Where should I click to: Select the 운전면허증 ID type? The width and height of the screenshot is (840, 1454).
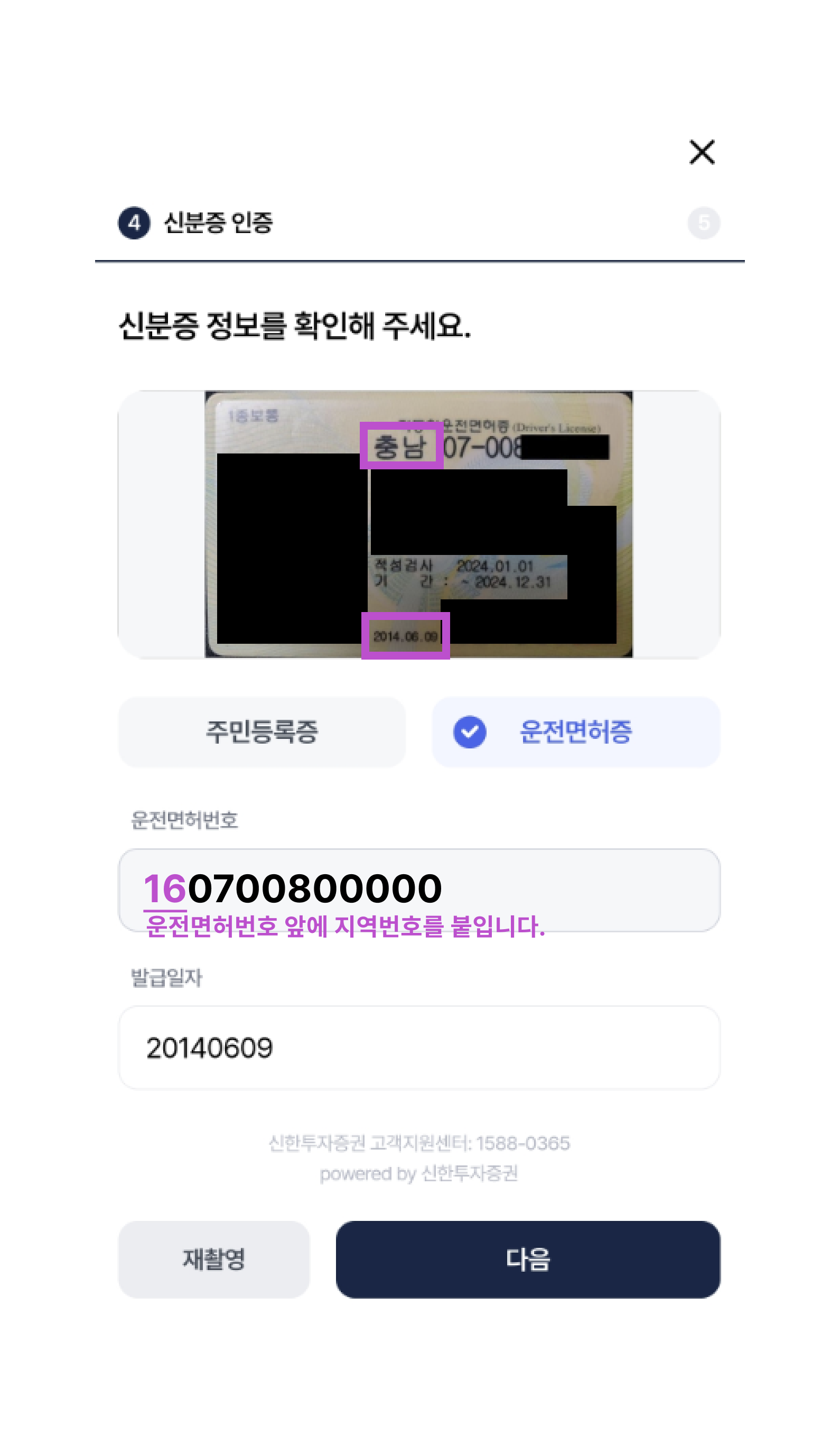(575, 731)
